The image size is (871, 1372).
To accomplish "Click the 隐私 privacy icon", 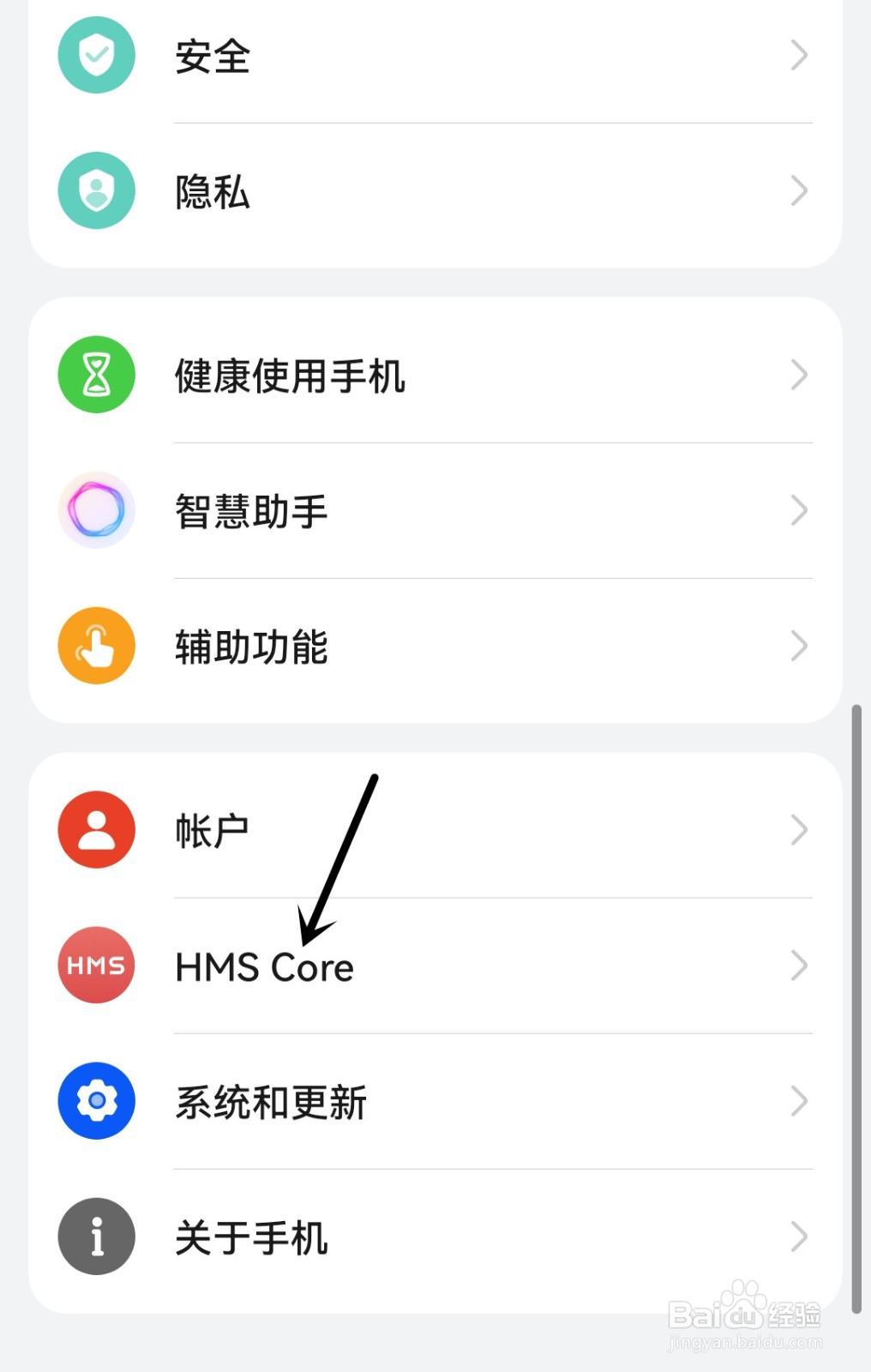I will click(95, 190).
